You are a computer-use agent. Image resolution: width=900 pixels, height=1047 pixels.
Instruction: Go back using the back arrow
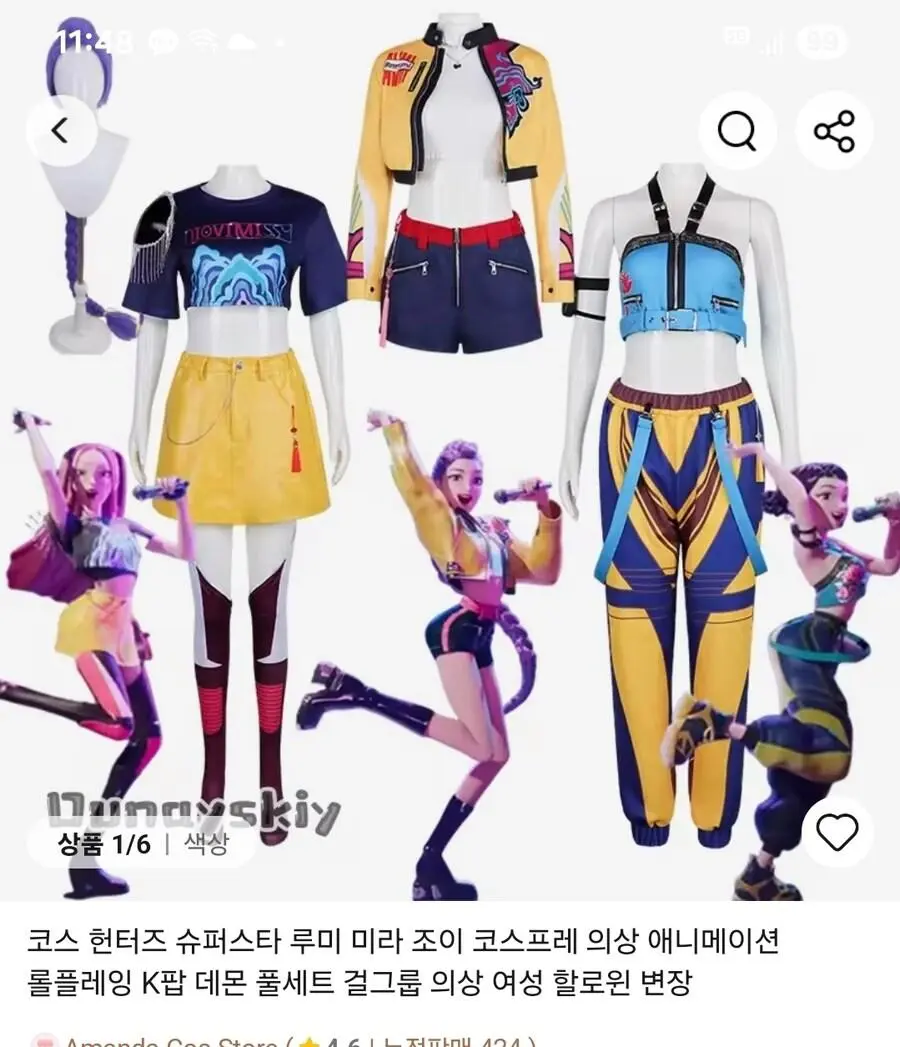(61, 131)
